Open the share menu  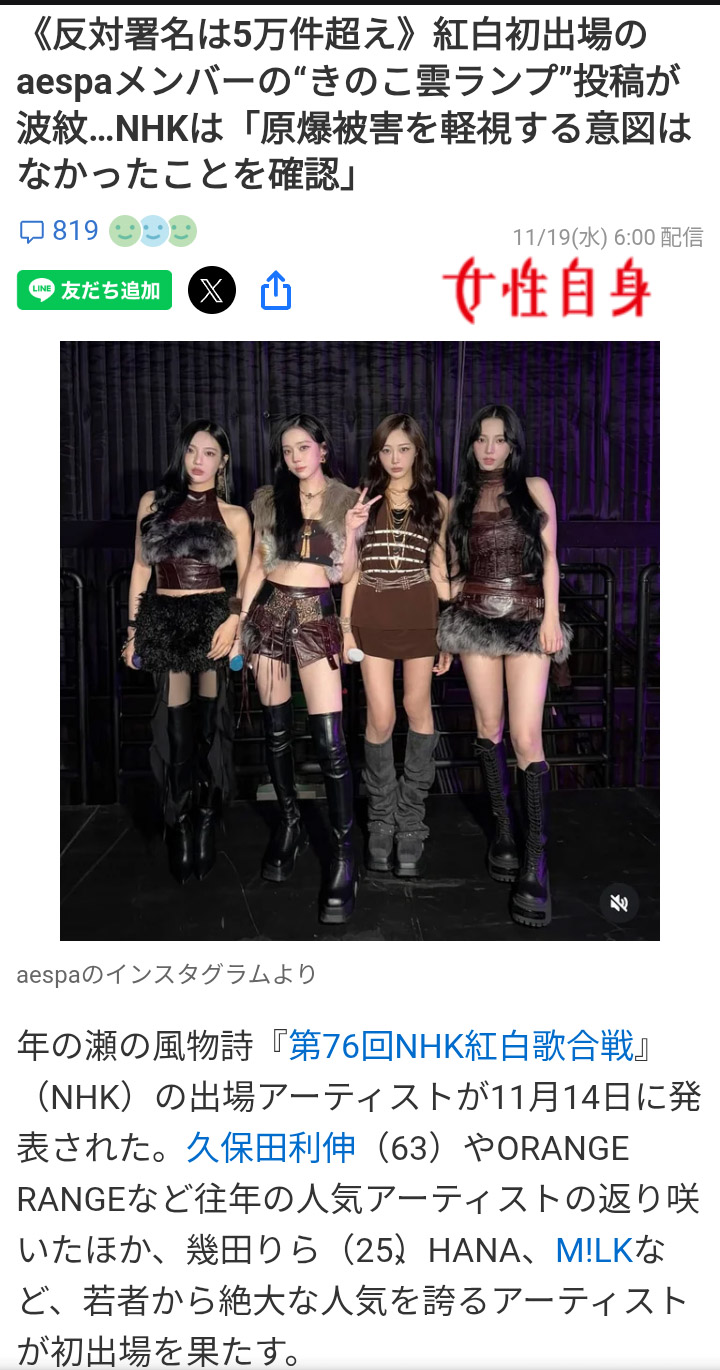[276, 292]
